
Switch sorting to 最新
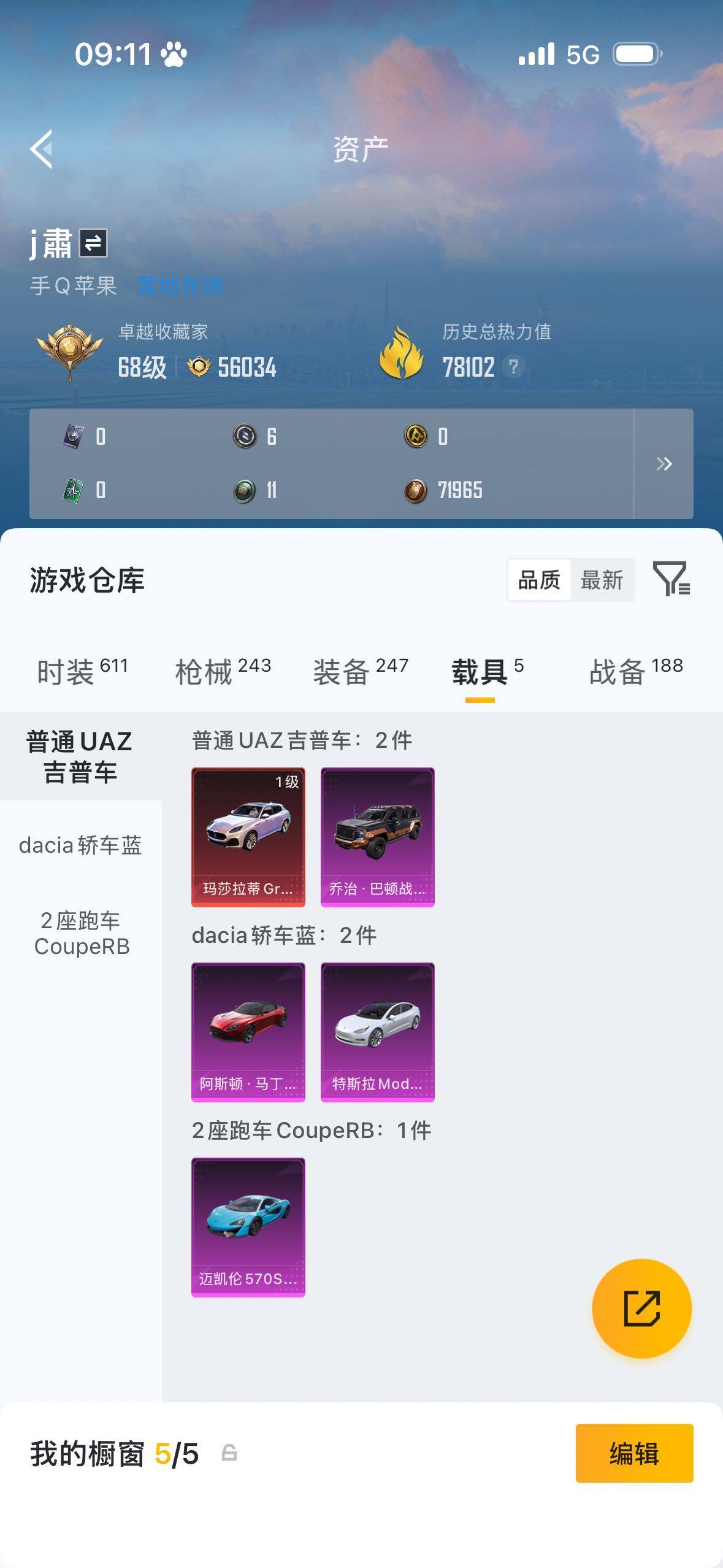click(x=603, y=578)
